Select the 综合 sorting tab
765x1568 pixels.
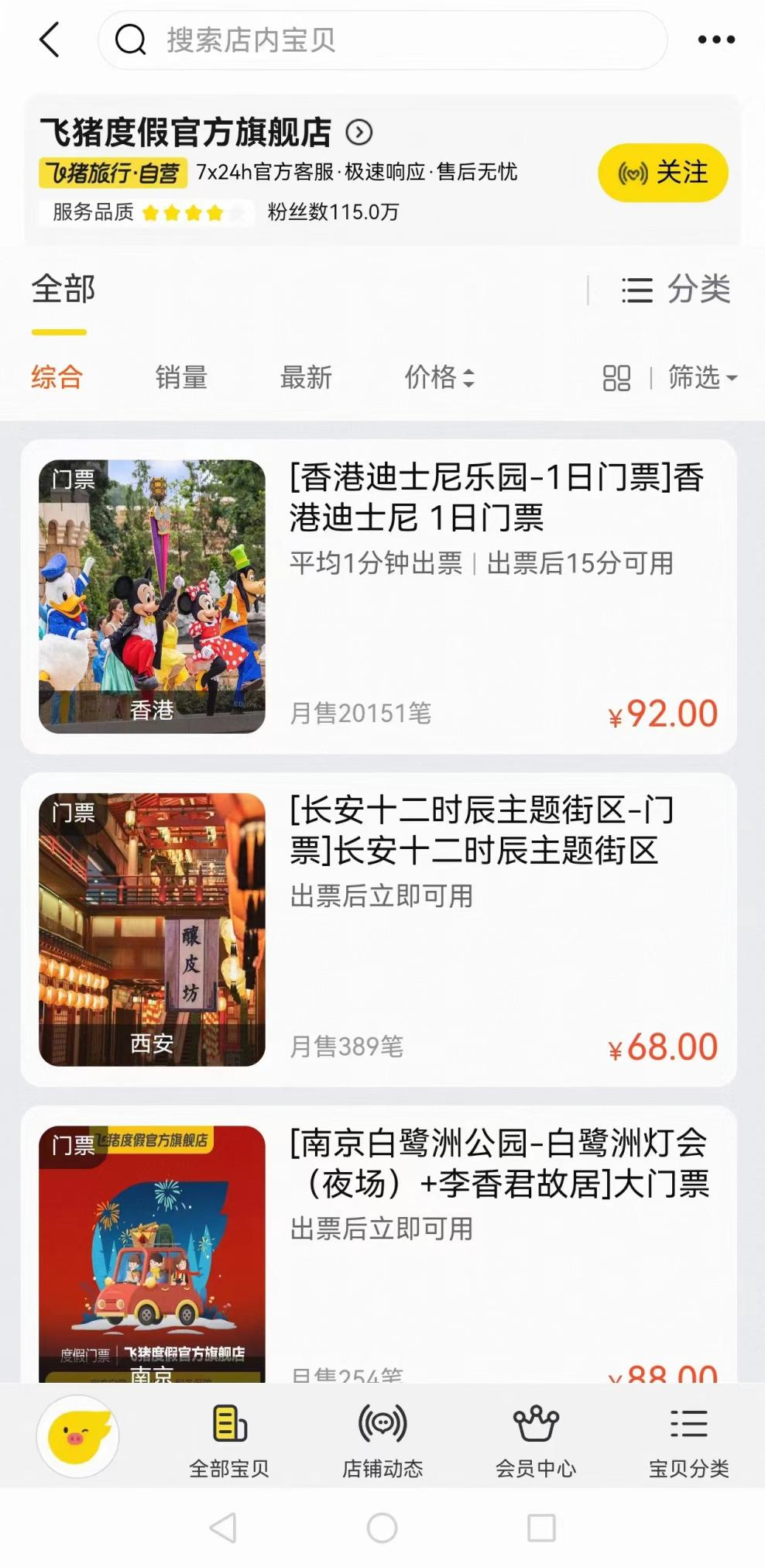point(55,378)
